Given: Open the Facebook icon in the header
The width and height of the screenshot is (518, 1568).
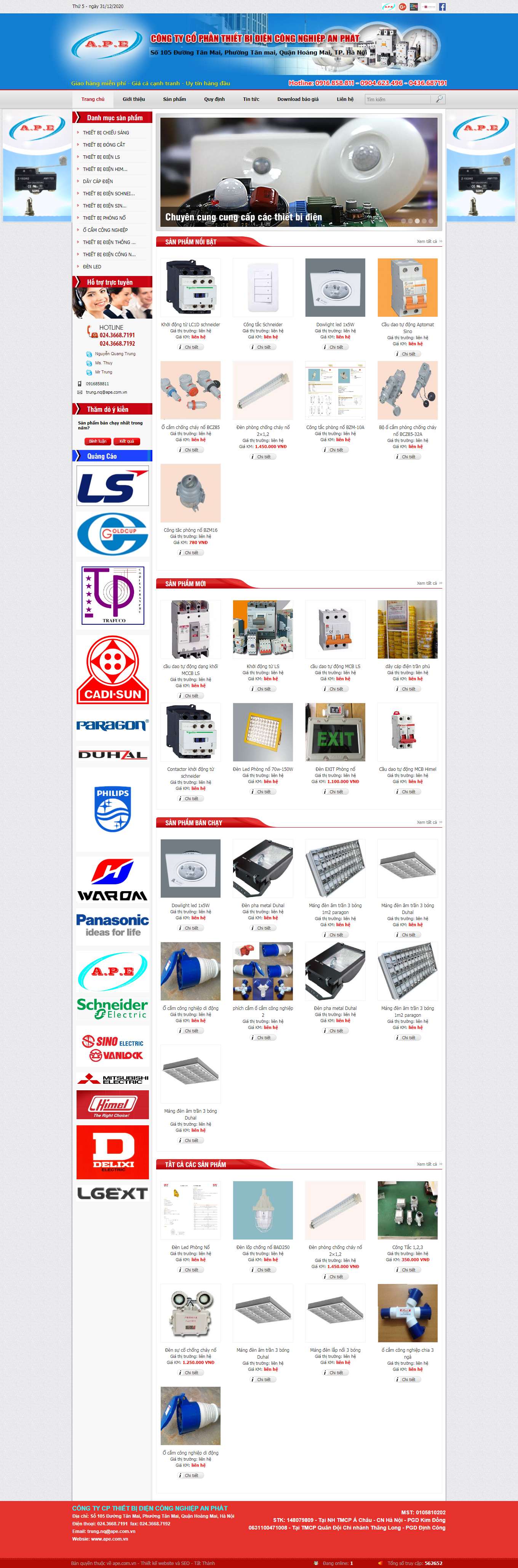Looking at the screenshot, I should pos(442,7).
